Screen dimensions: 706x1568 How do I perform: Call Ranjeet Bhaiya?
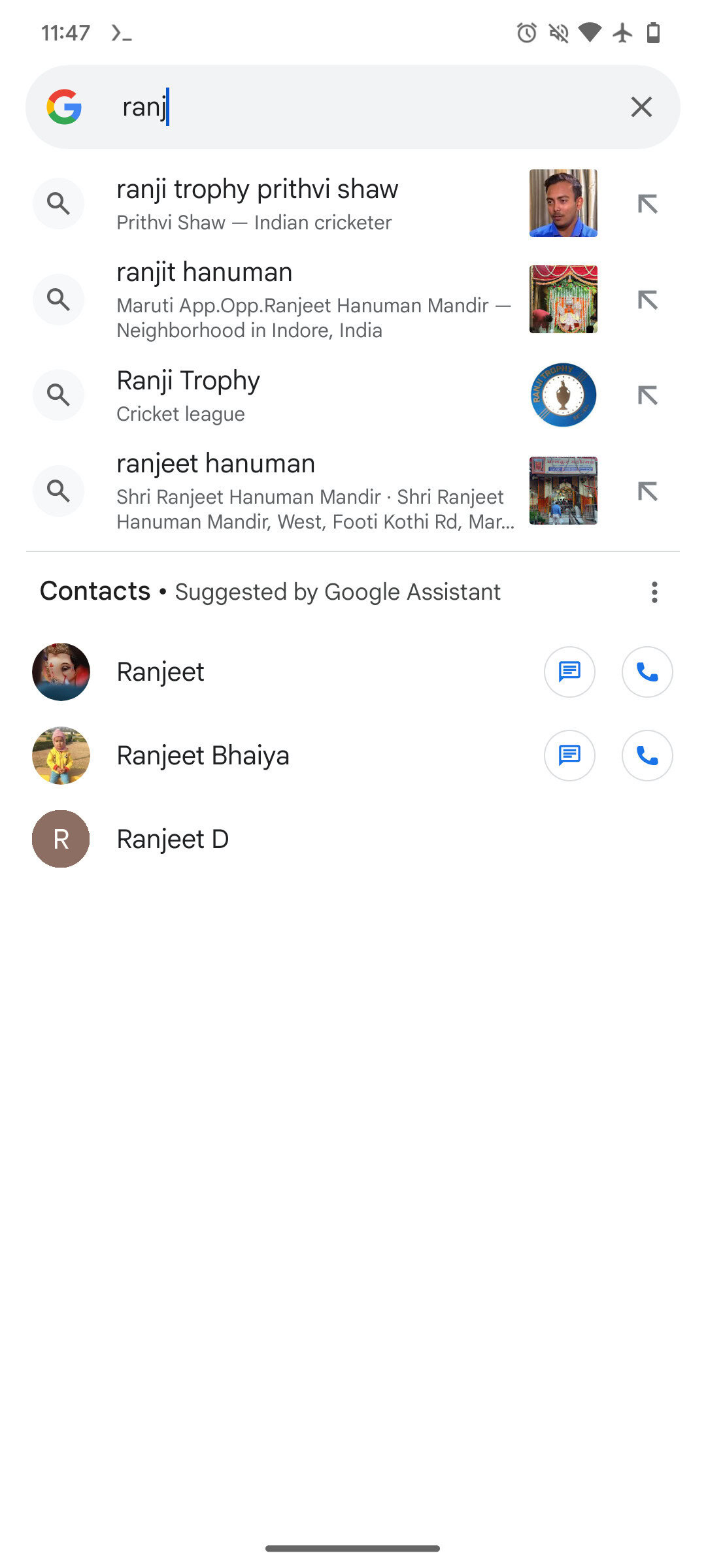click(647, 756)
